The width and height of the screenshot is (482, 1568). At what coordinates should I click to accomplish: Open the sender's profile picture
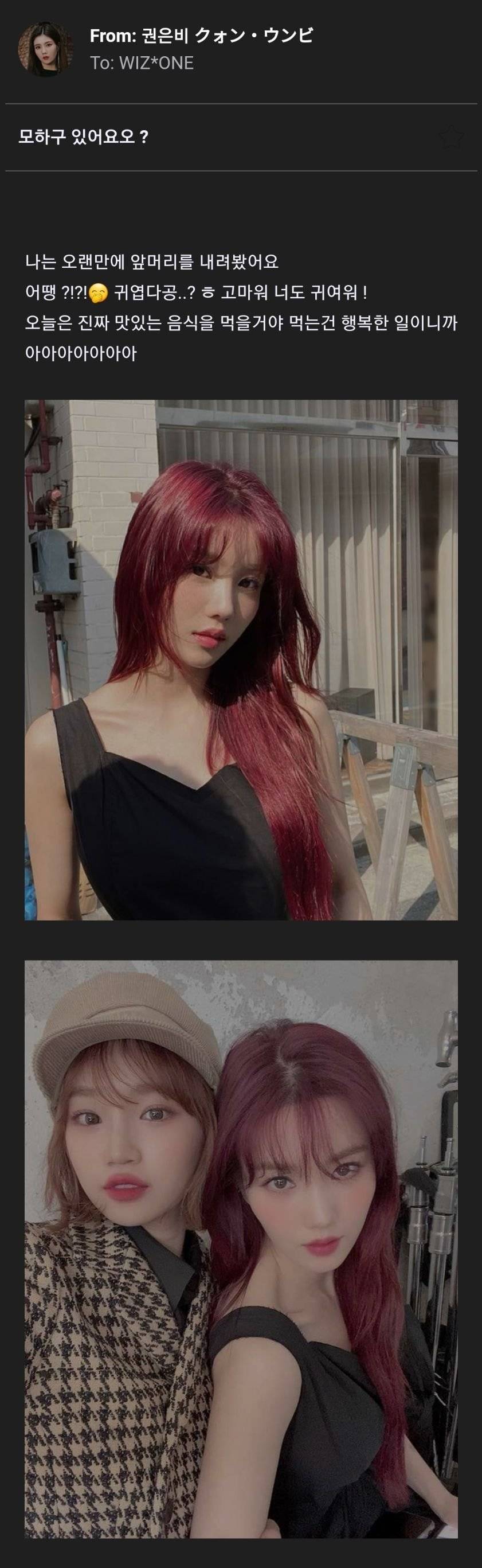pos(42,49)
